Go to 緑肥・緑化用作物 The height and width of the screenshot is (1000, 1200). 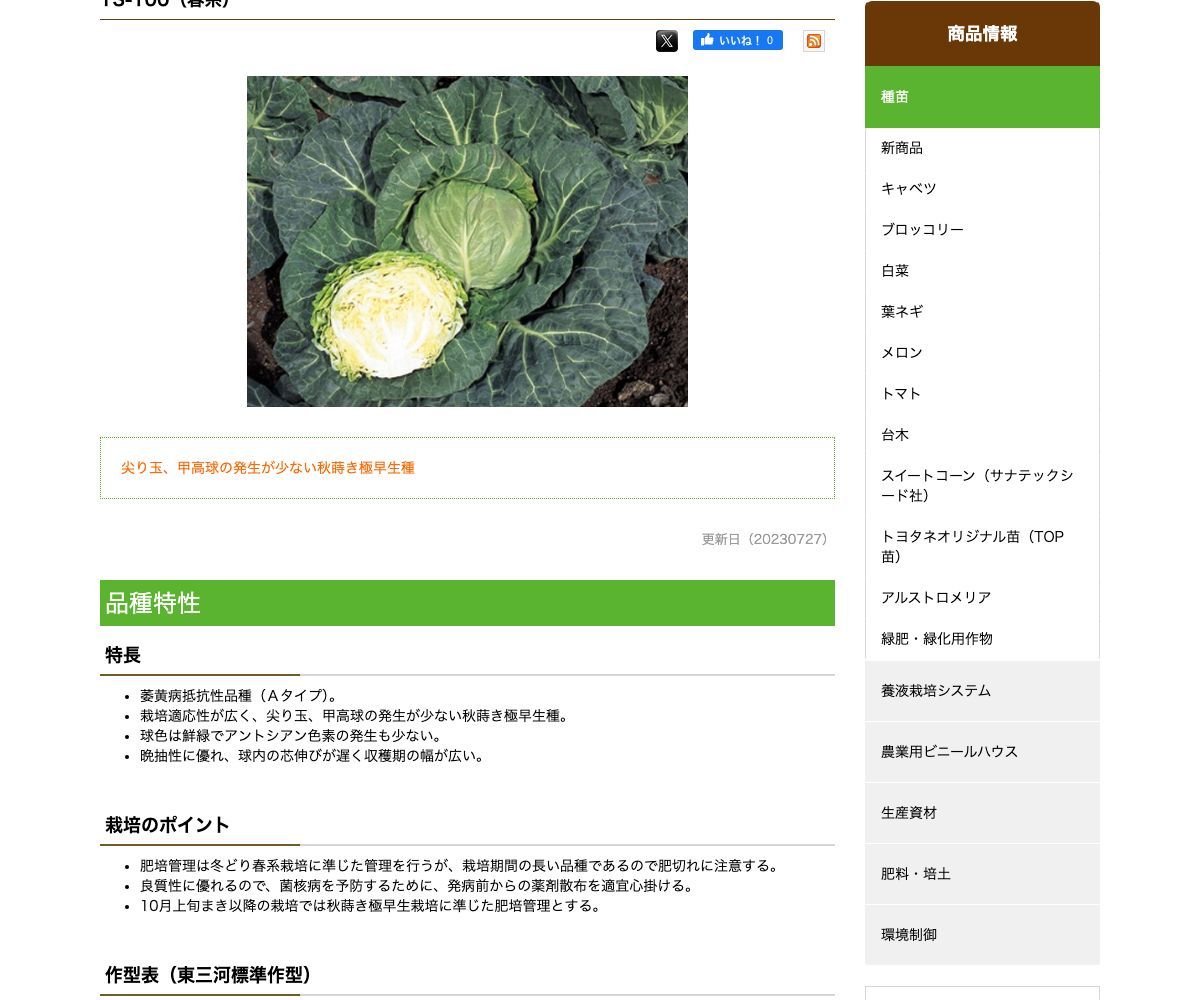click(936, 639)
